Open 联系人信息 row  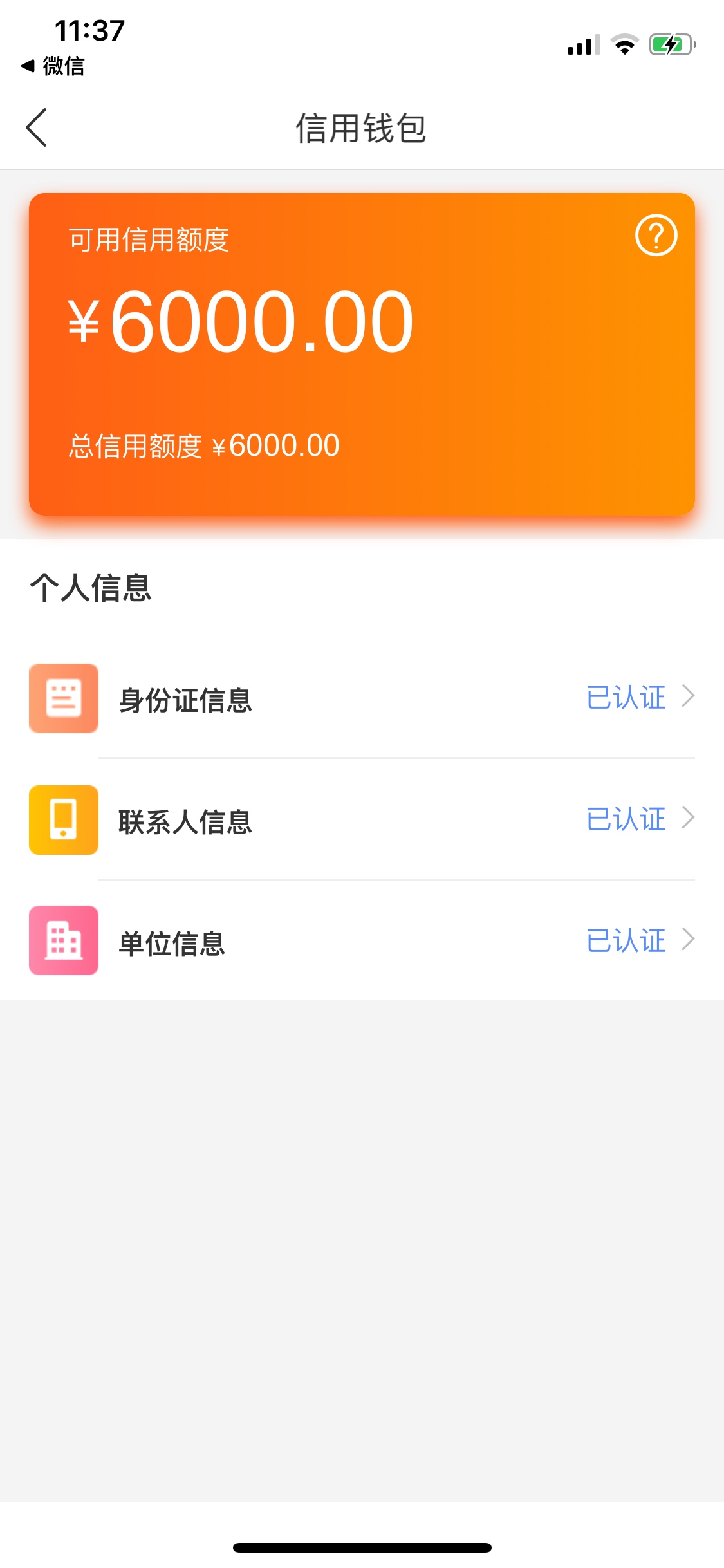362,819
